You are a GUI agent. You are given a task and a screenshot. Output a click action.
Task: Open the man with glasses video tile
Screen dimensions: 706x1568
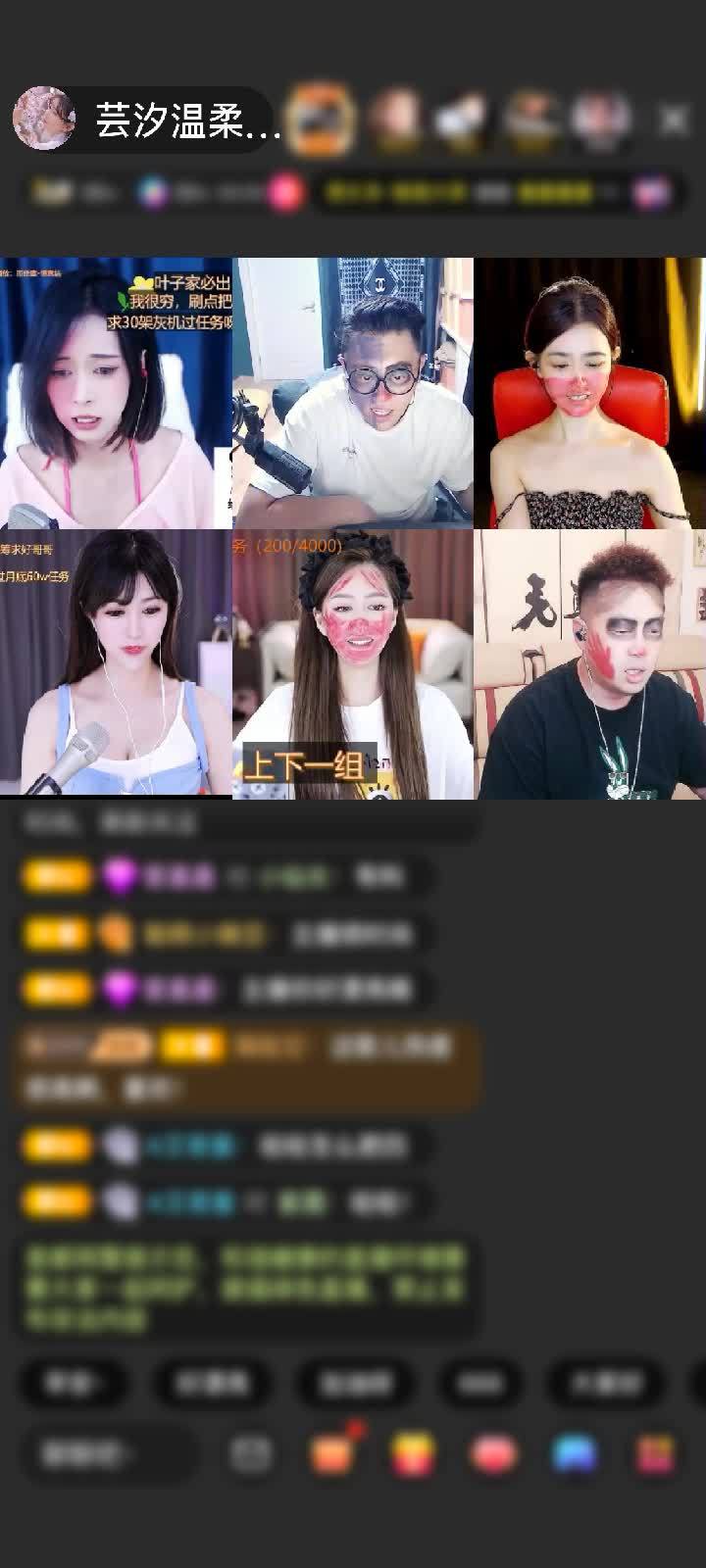[353, 393]
